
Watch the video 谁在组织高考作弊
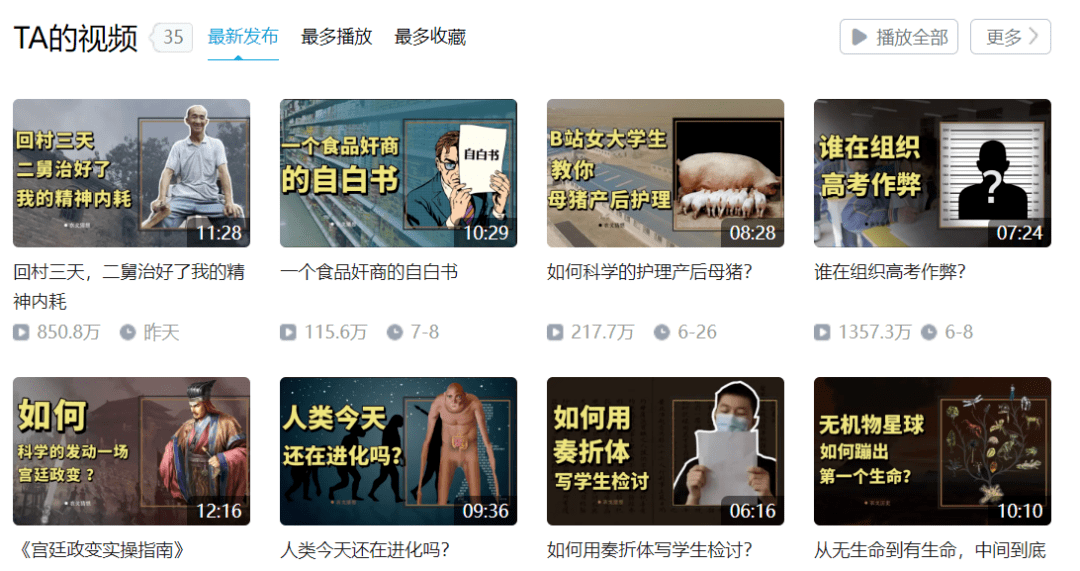pyautogui.click(x=932, y=173)
